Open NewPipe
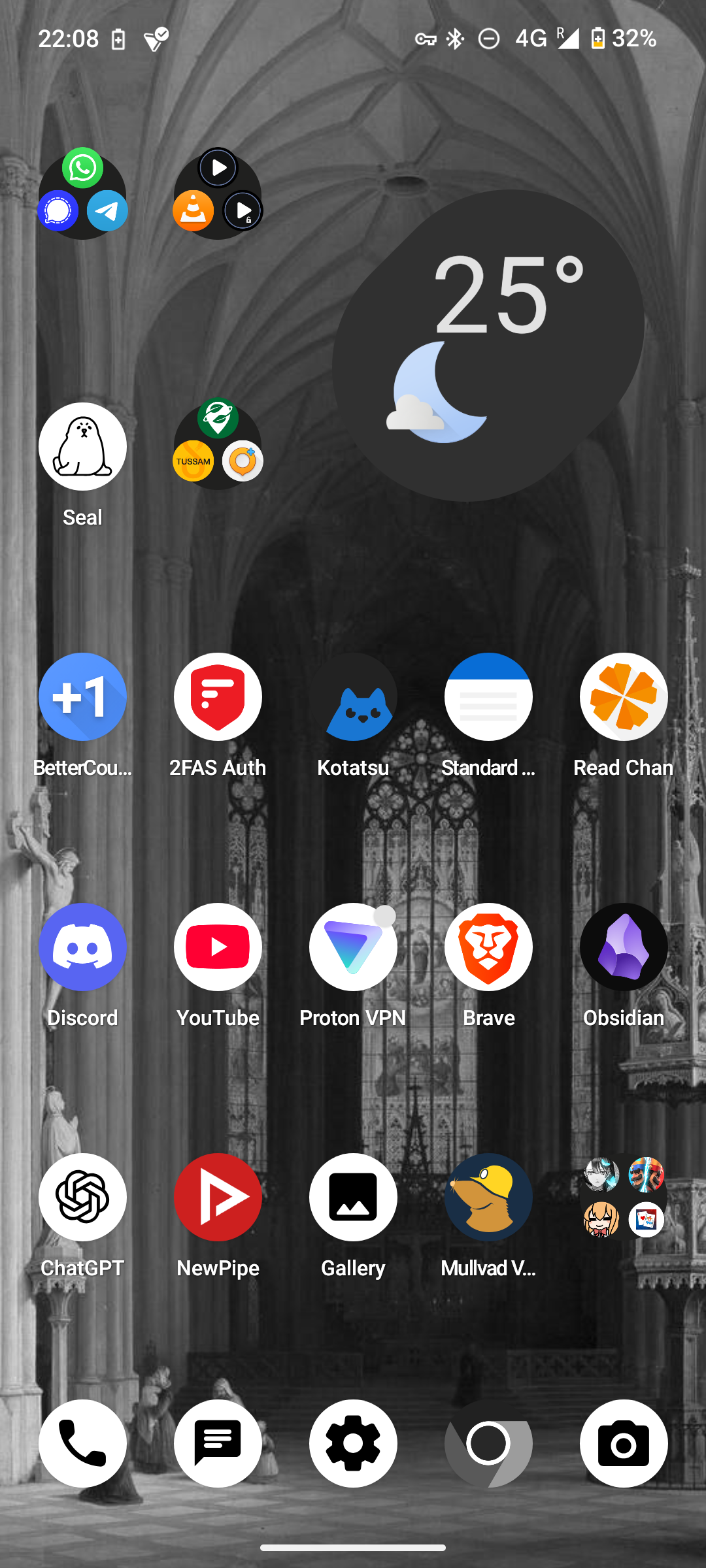This screenshot has height=1568, width=706. point(218,1198)
